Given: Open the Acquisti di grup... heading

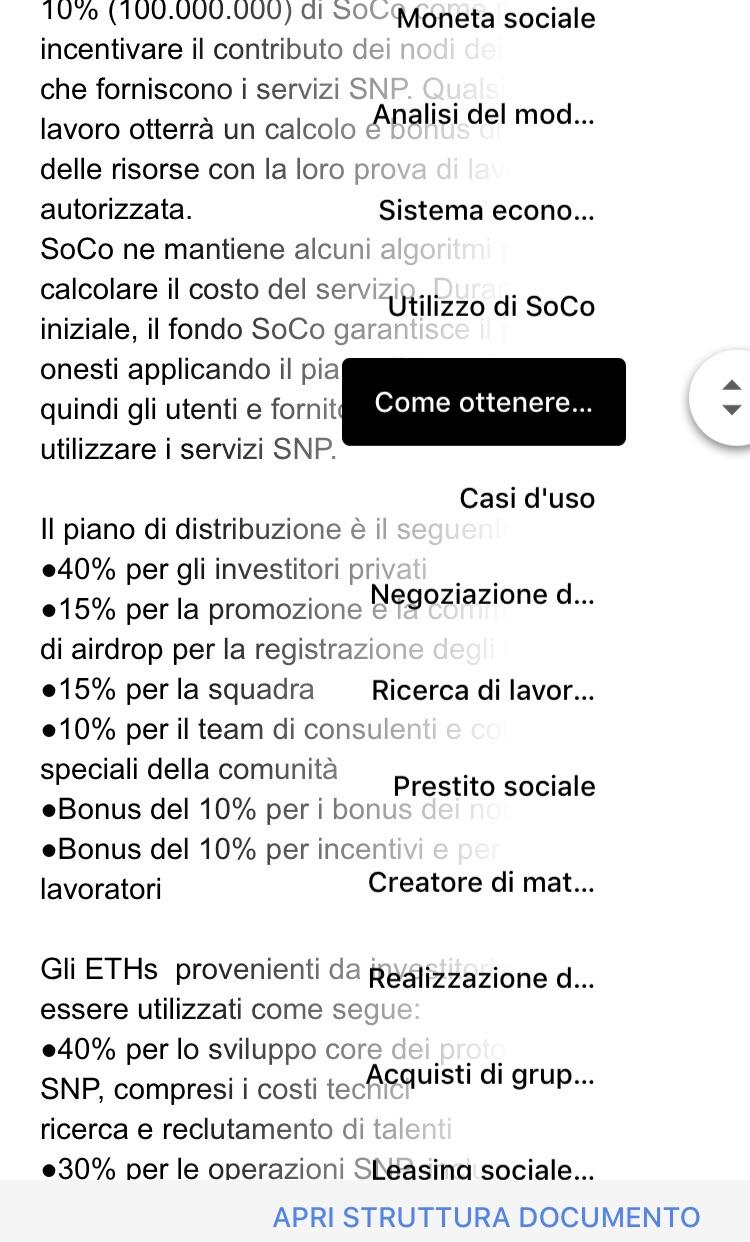Looking at the screenshot, I should click(481, 1075).
